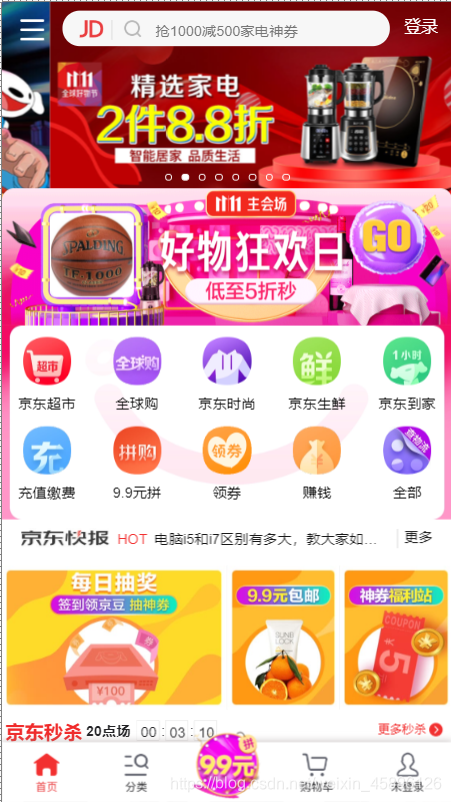Tap 领券 to get coupons

[227, 463]
